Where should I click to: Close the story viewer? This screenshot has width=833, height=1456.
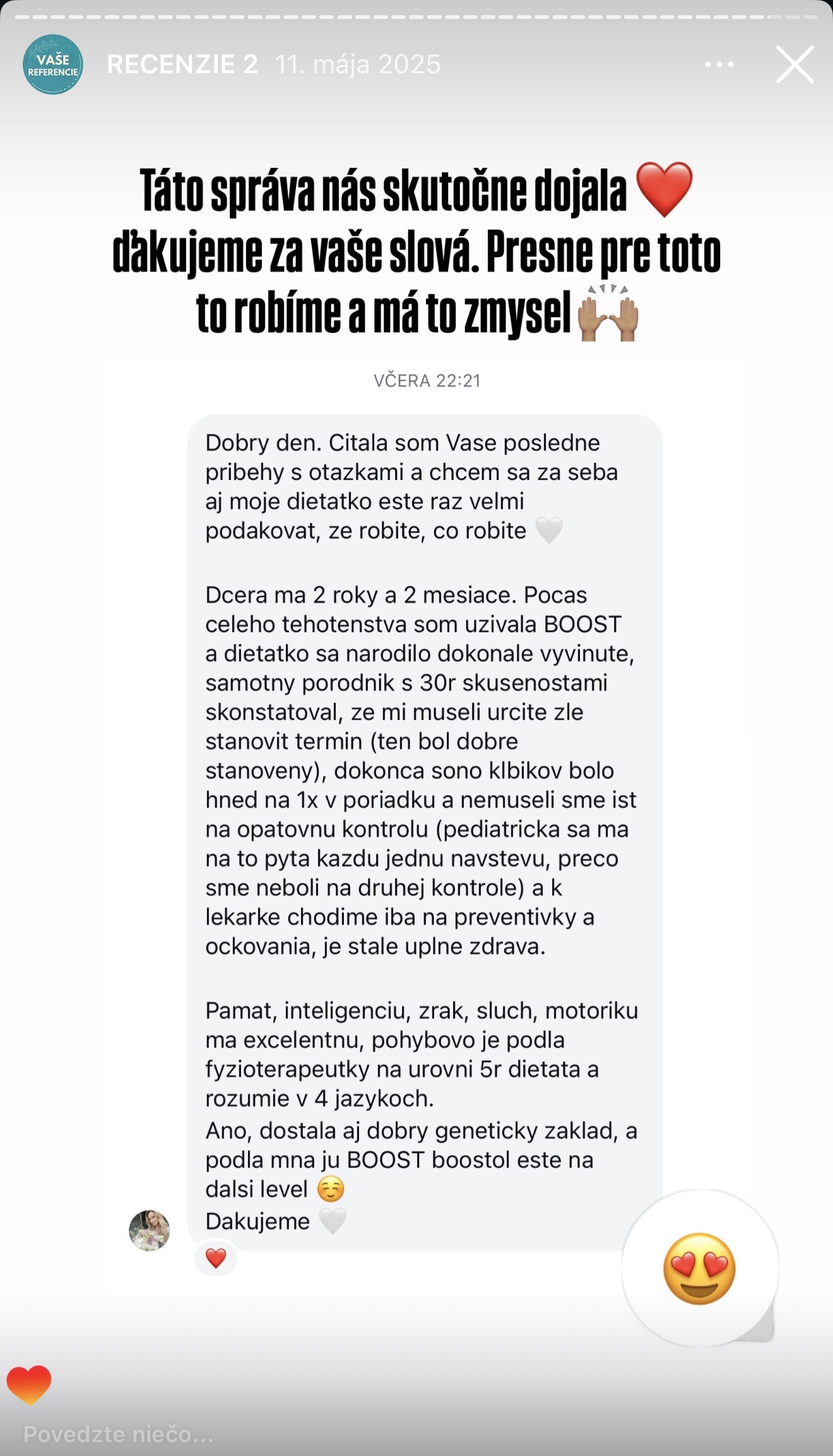click(795, 64)
